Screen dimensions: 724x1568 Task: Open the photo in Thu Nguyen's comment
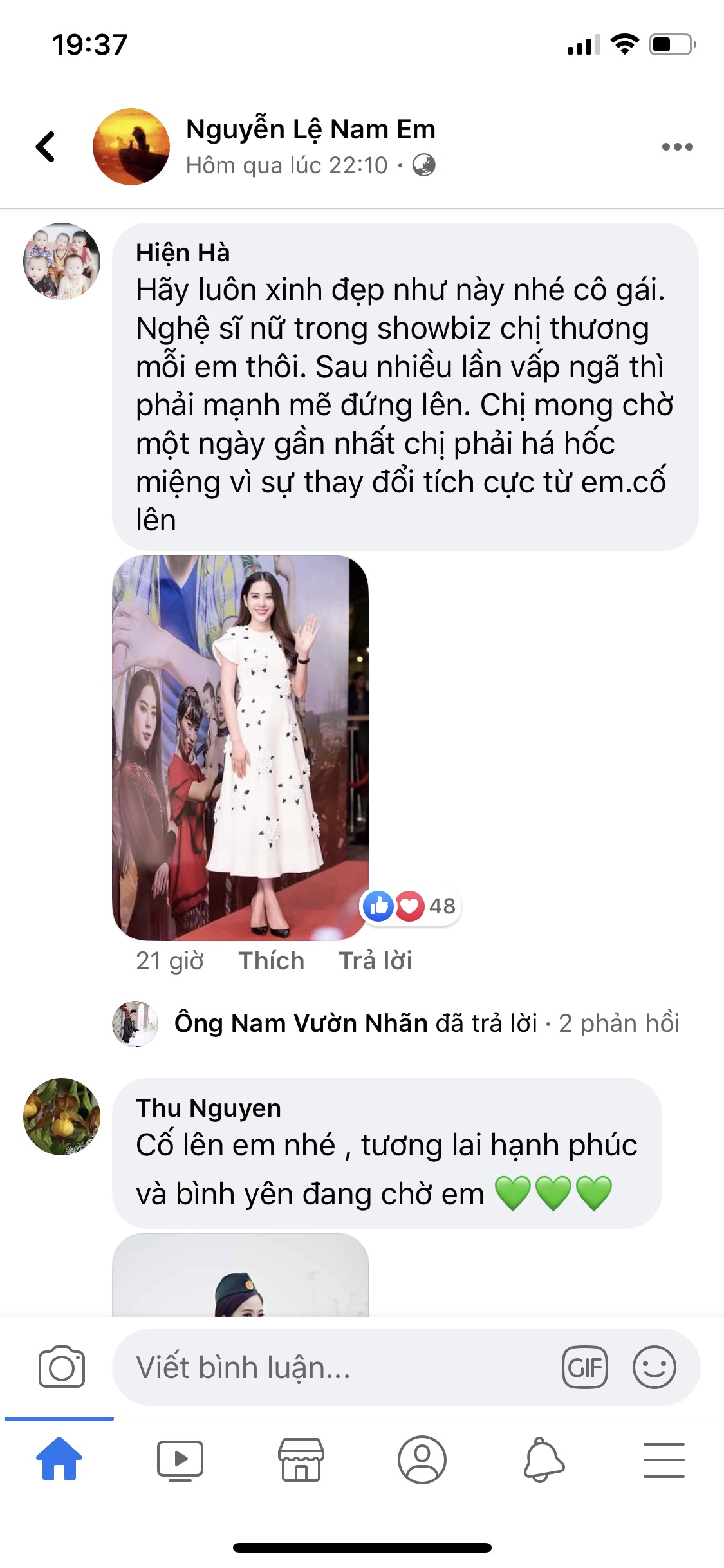(240, 1276)
